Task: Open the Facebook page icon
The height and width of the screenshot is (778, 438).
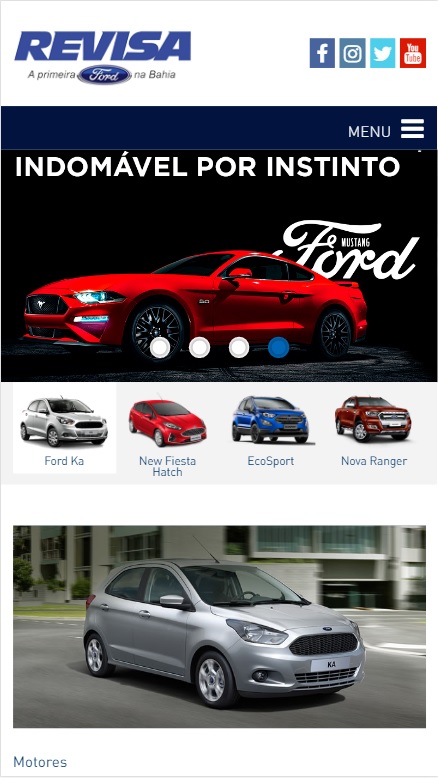Action: pos(322,53)
